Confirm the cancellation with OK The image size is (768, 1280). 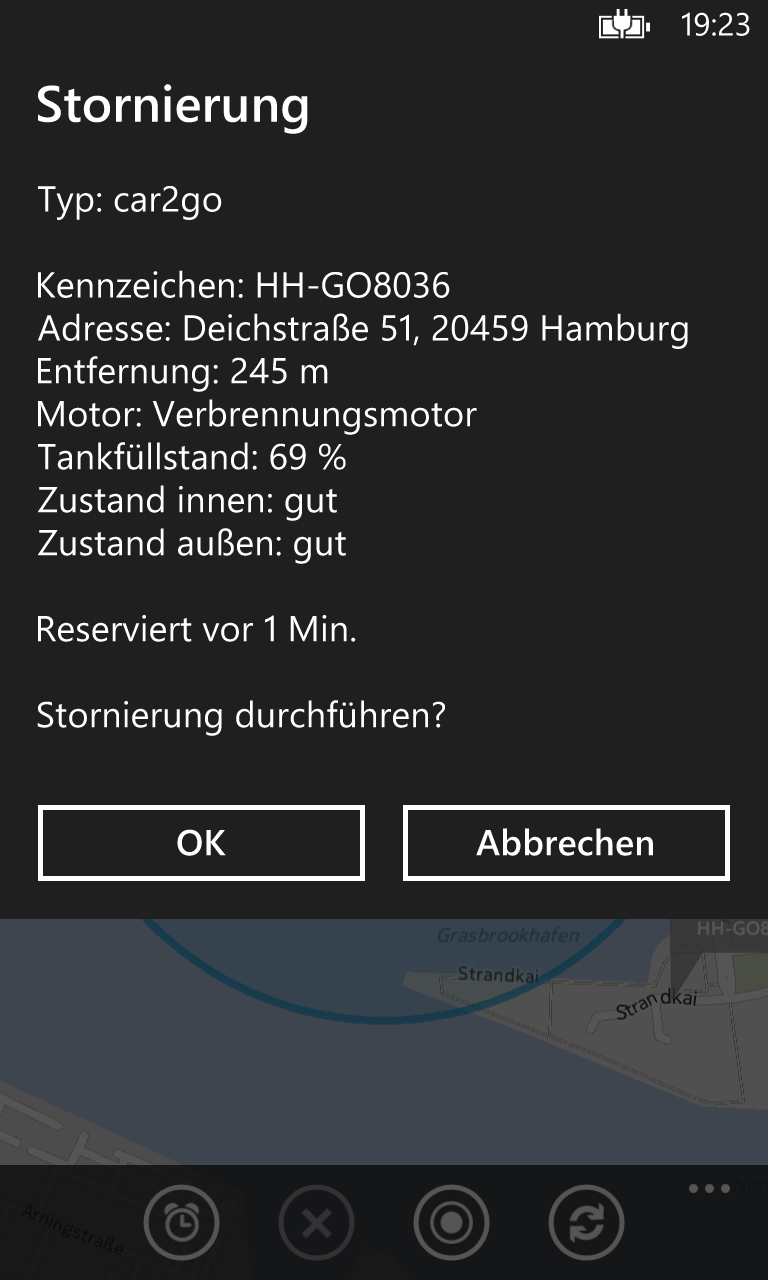coord(201,843)
